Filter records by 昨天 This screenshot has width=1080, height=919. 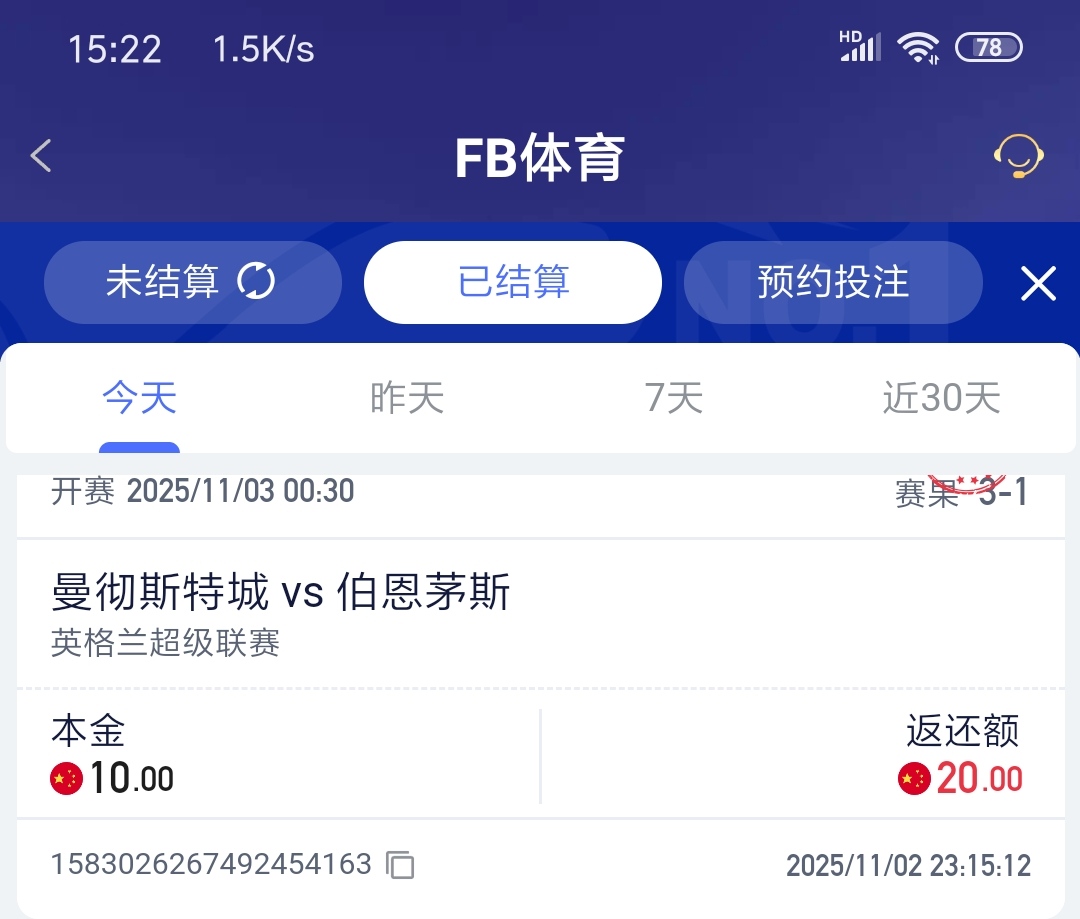407,399
